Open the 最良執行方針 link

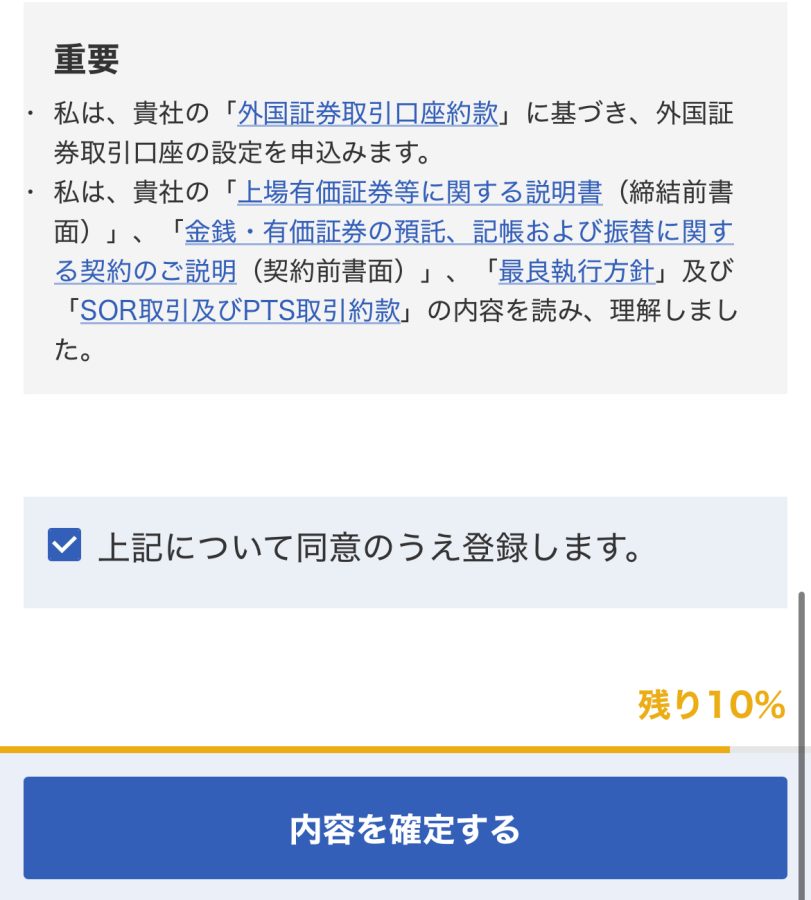pyautogui.click(x=576, y=271)
